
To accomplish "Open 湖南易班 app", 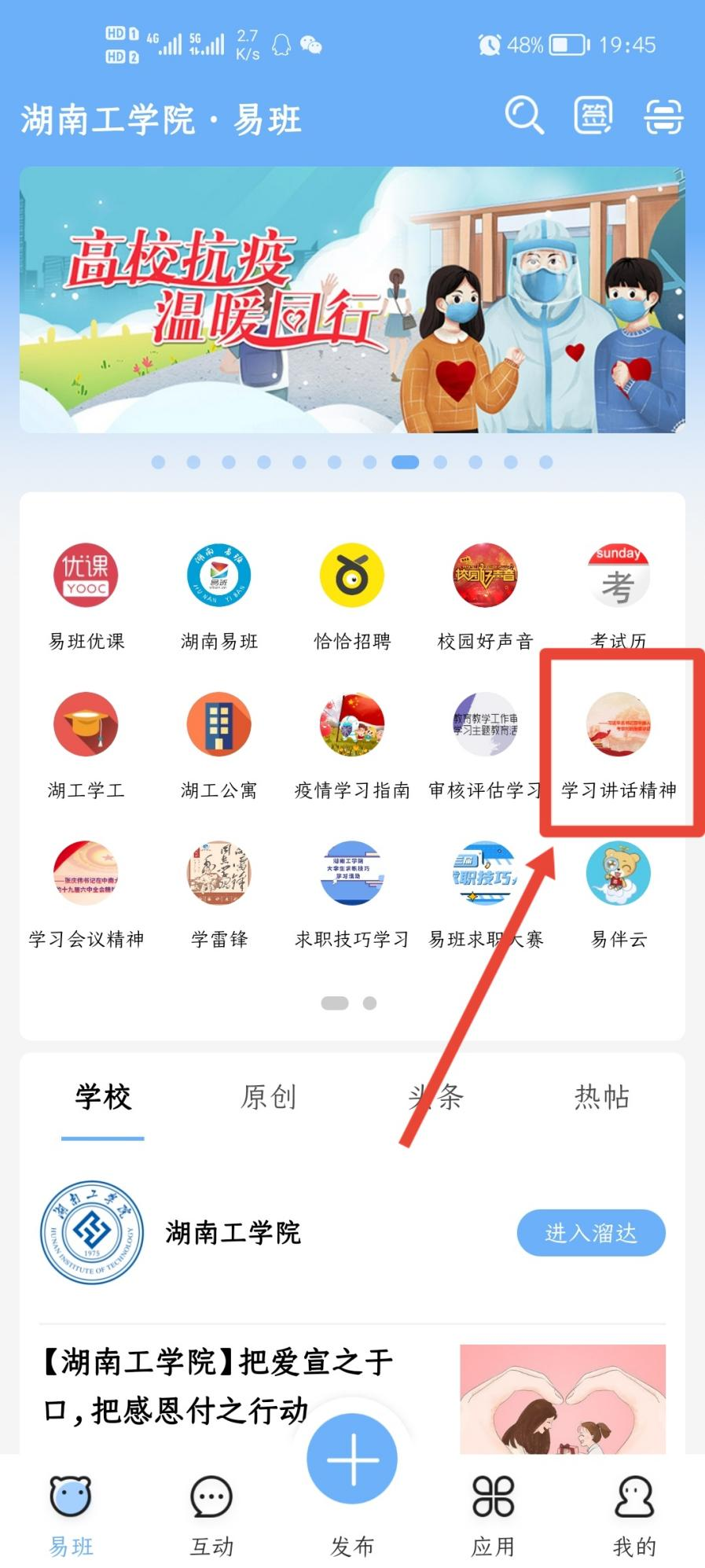I will pyautogui.click(x=219, y=575).
